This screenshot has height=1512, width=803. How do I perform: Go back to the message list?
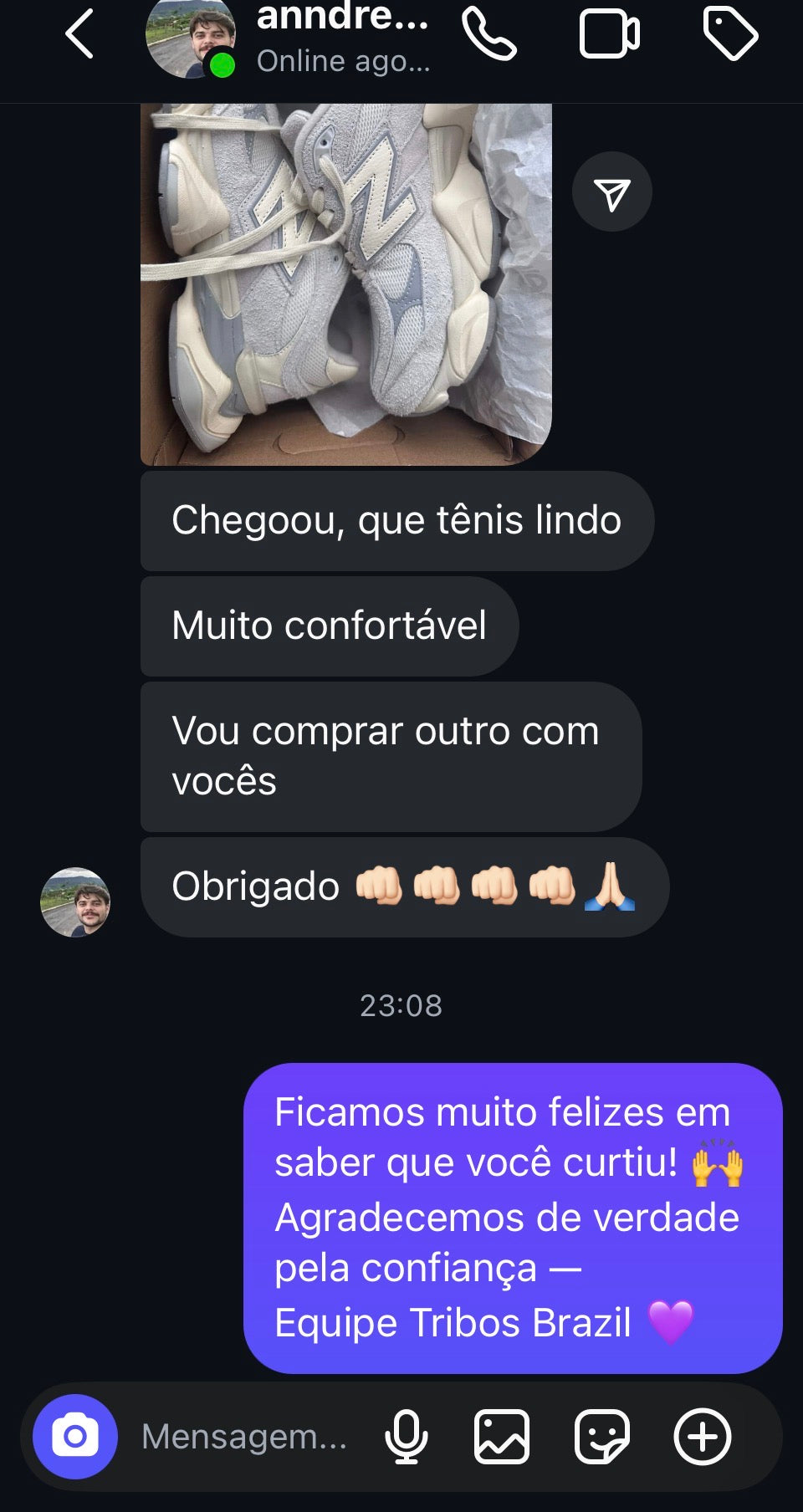(x=79, y=35)
